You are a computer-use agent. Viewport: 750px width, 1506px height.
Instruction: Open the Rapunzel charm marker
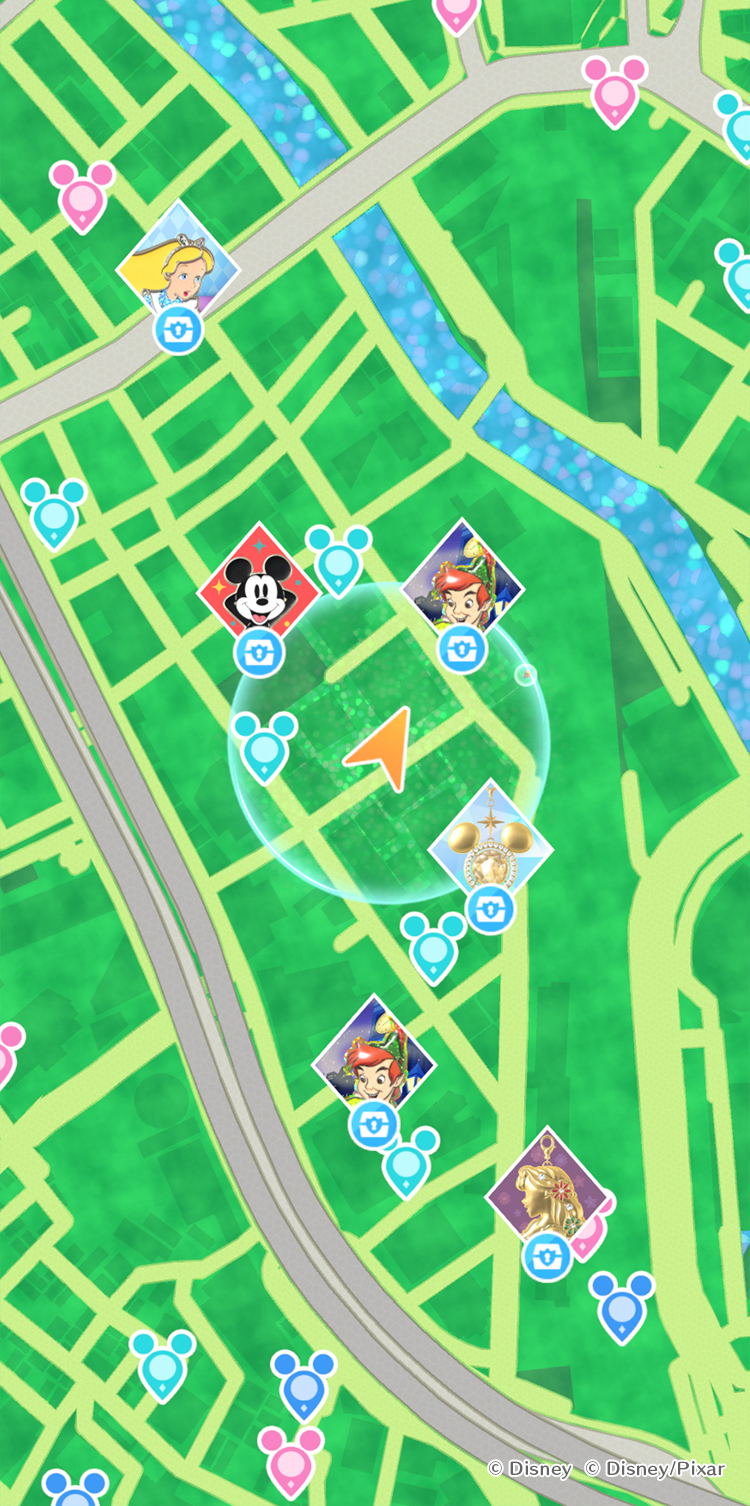coord(547,1191)
